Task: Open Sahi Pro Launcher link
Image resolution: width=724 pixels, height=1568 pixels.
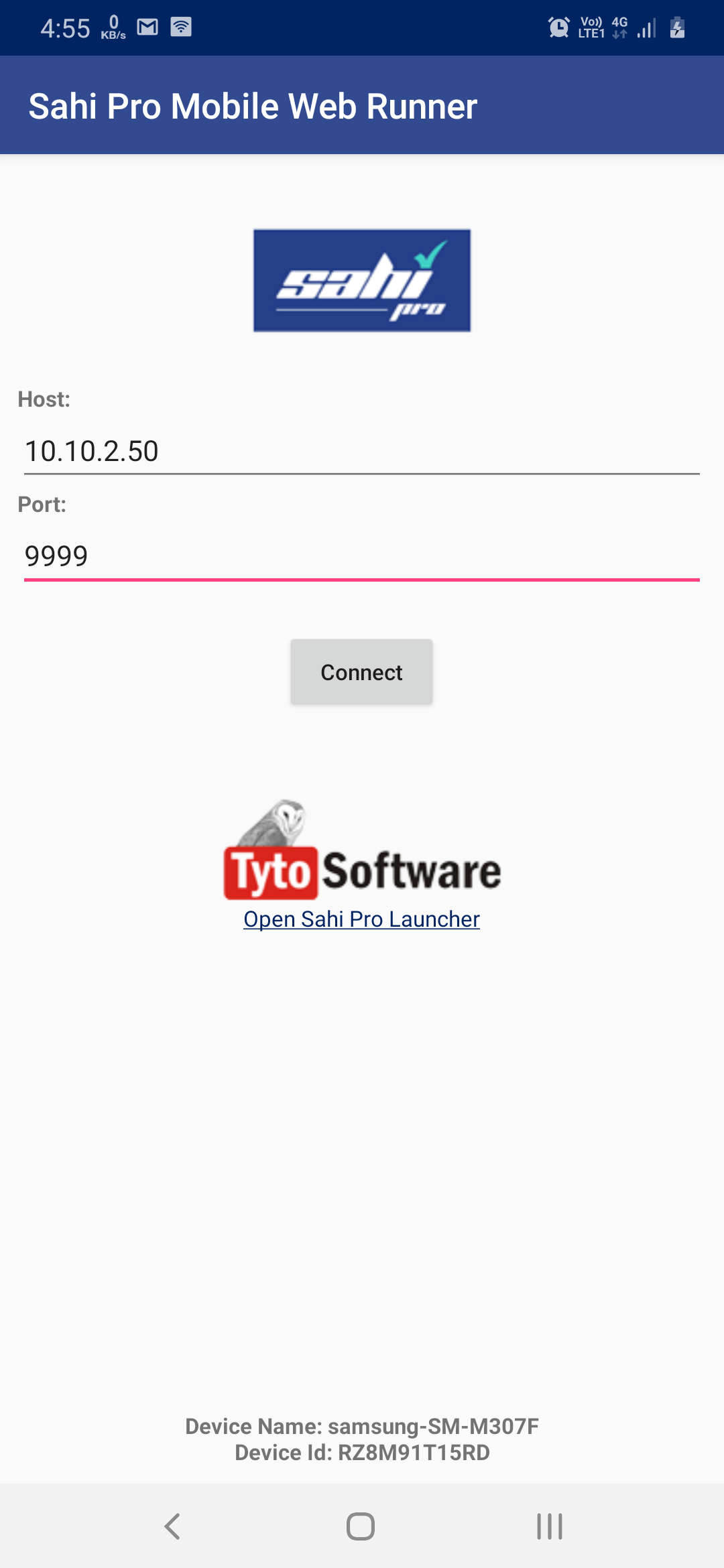Action: (361, 919)
